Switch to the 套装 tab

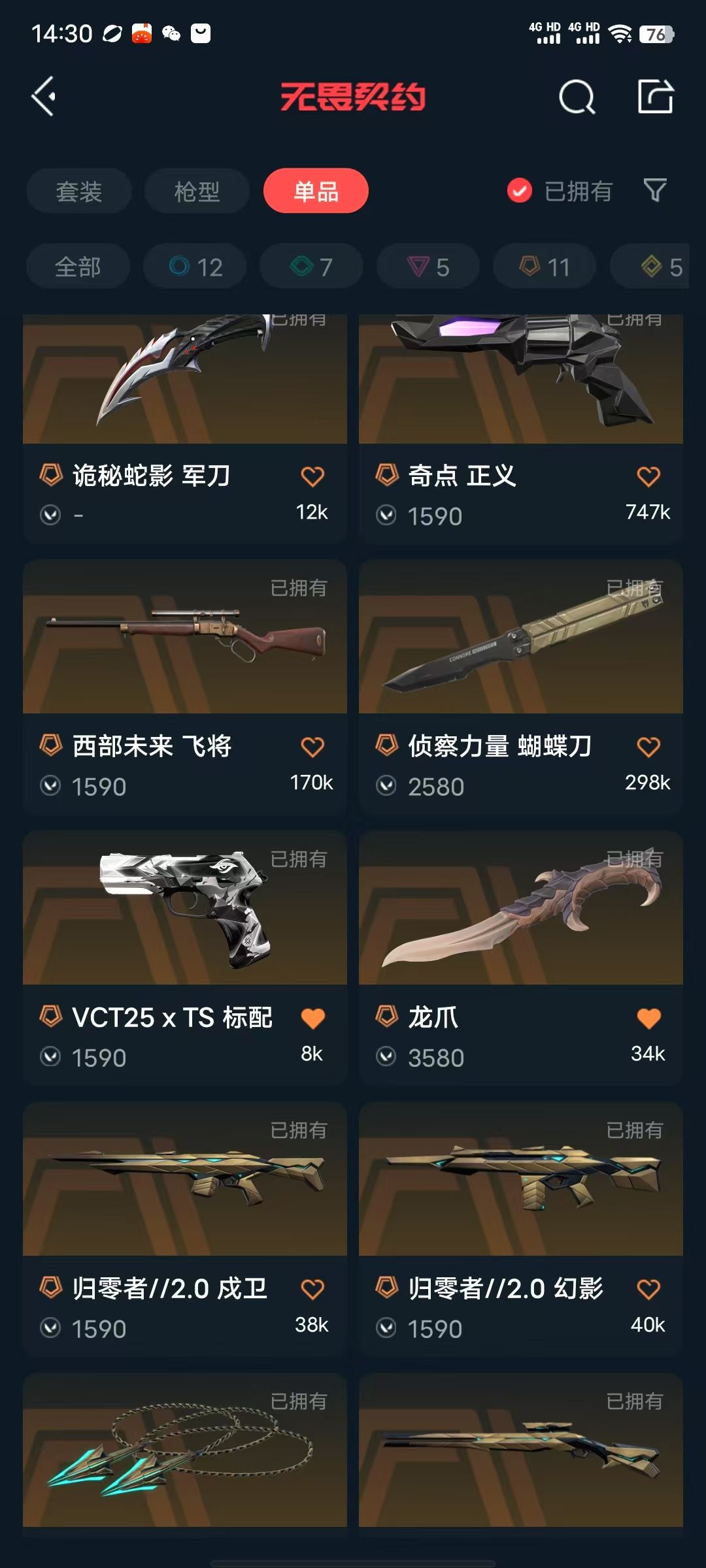pos(79,191)
